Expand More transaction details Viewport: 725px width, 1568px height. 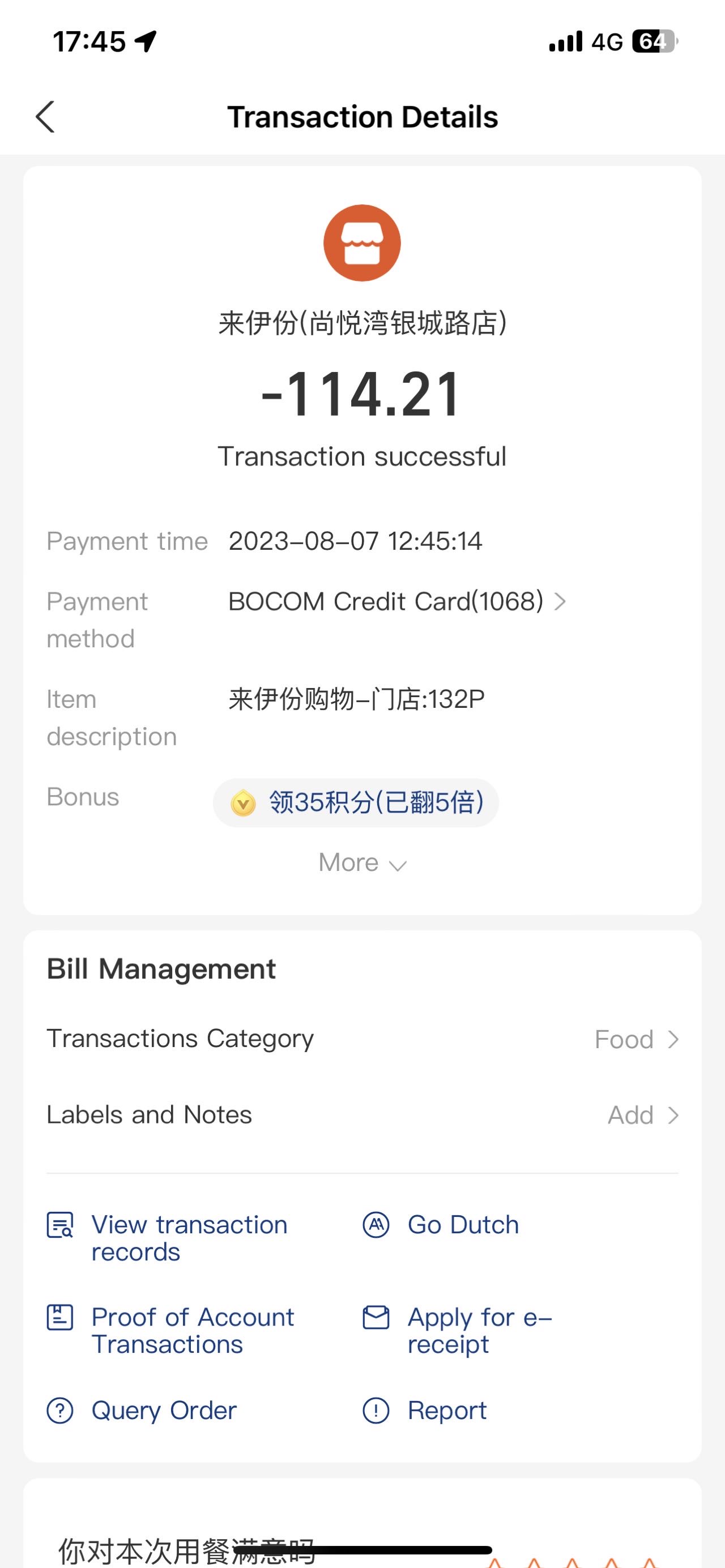(362, 862)
